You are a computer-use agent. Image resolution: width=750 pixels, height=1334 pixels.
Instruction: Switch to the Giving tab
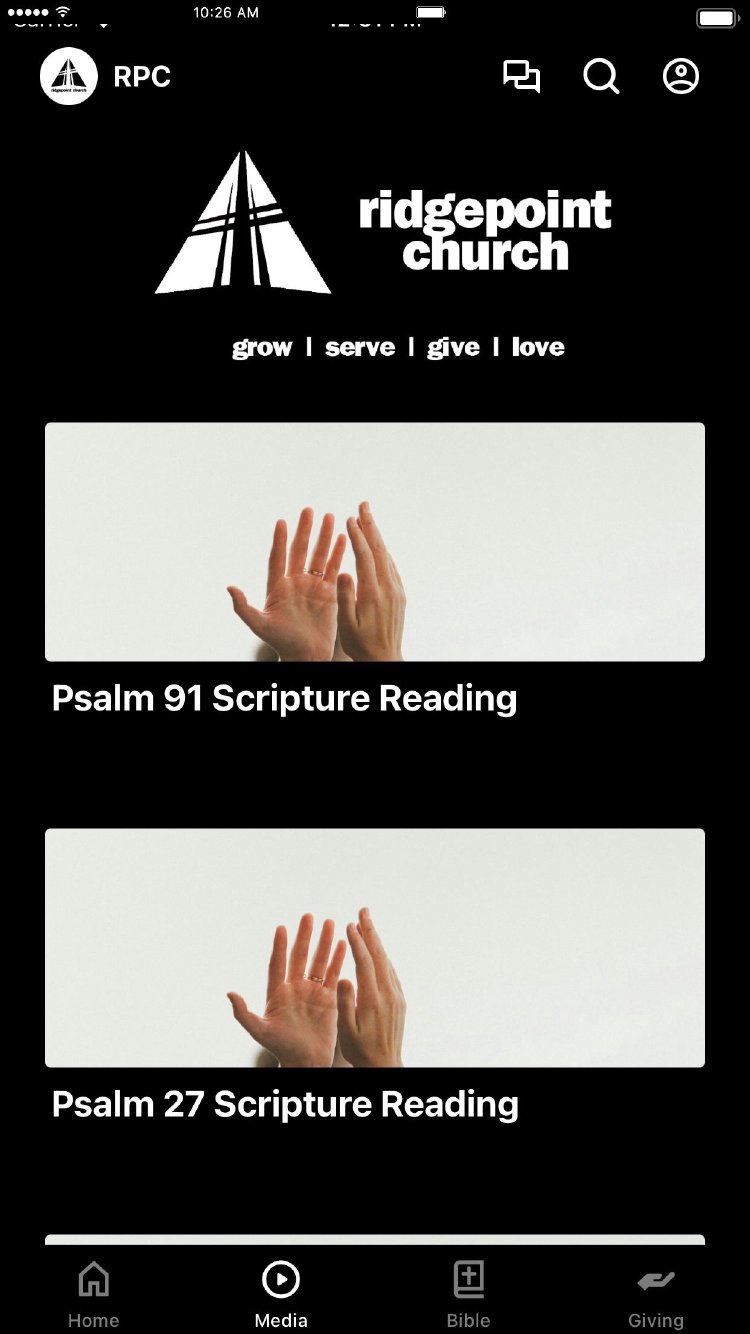pyautogui.click(x=656, y=1293)
